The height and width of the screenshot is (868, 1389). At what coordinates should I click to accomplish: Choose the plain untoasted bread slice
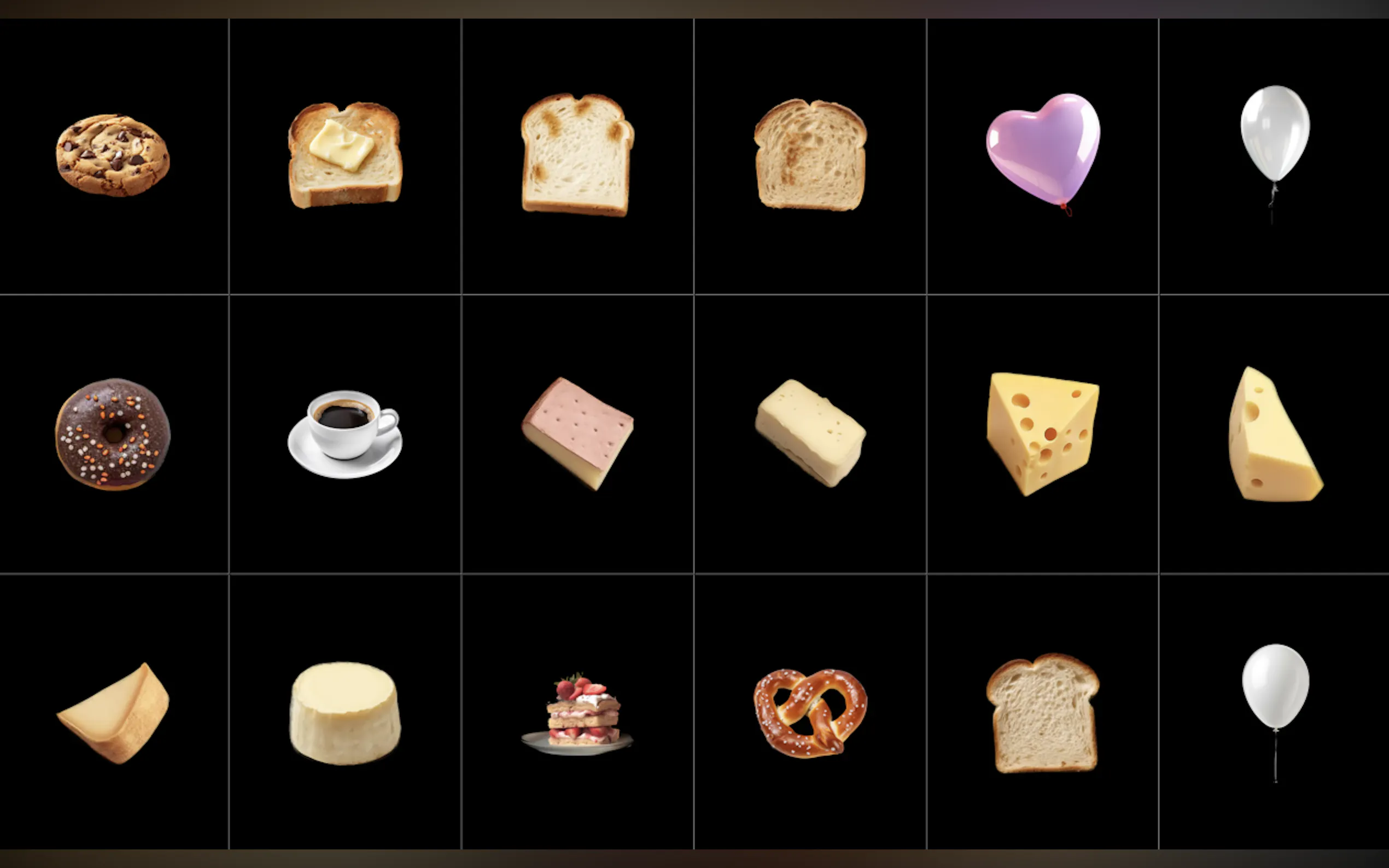point(1043,713)
